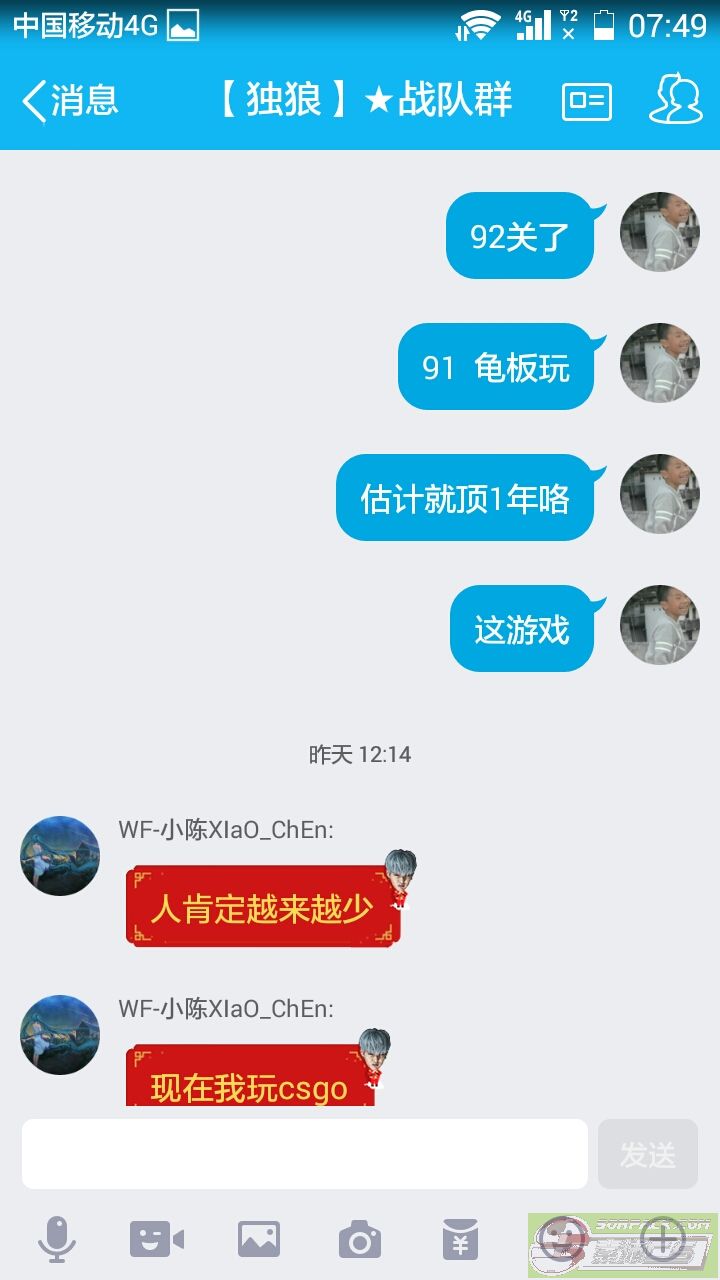This screenshot has width=720, height=1280.
Task: Open the video chat icon
Action: coord(157,1240)
